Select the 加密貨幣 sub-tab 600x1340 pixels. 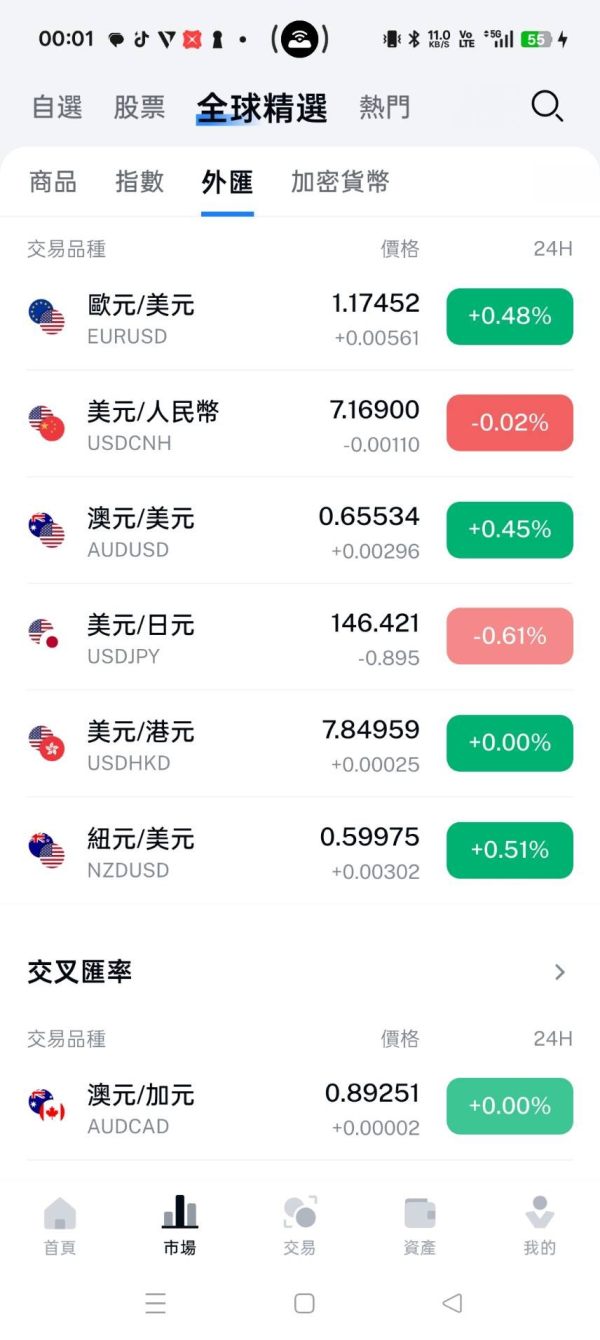click(x=340, y=182)
